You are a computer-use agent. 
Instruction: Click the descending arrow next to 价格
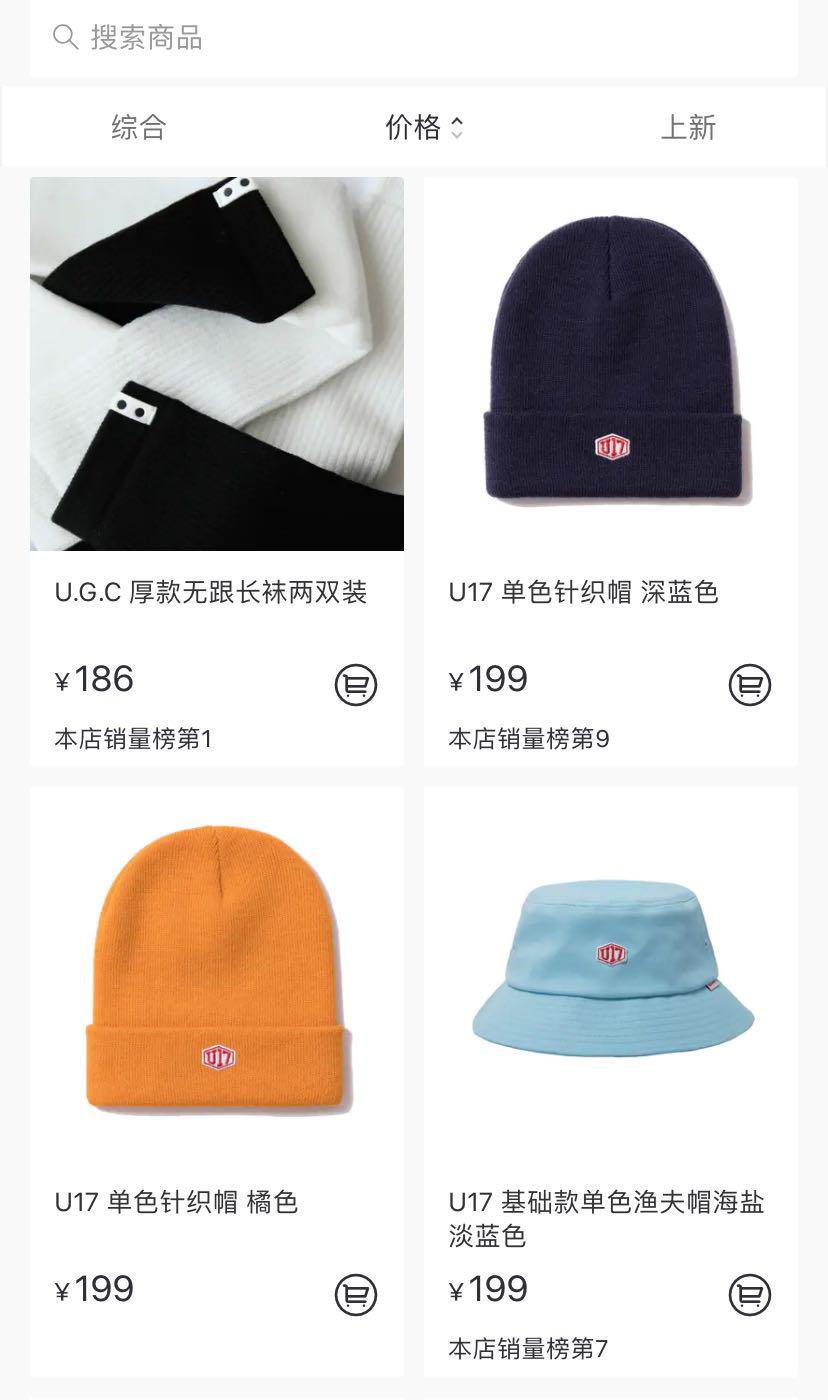(x=459, y=133)
